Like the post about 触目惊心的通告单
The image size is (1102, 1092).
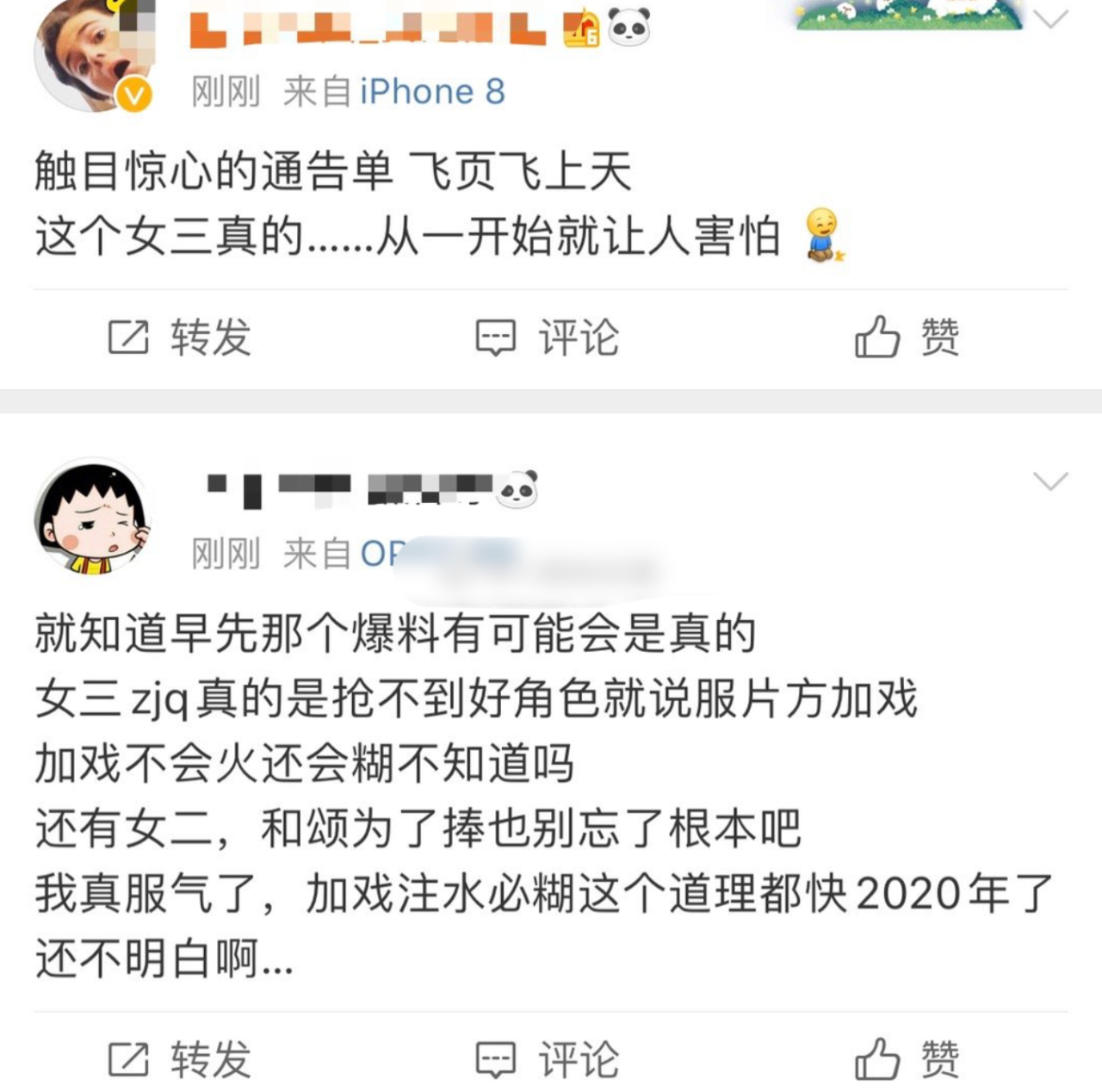[906, 337]
